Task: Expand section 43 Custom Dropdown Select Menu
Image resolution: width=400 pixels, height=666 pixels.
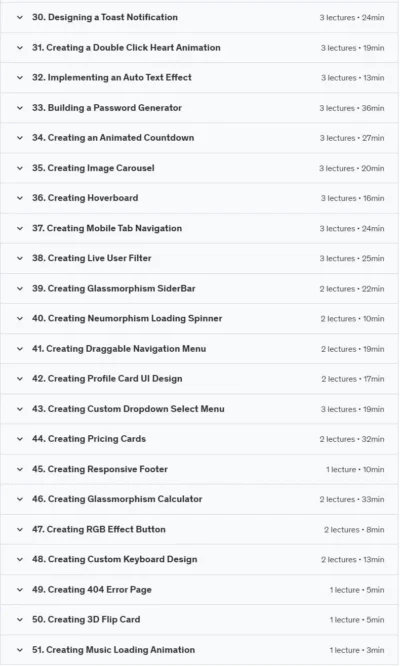Action: [x=199, y=409]
